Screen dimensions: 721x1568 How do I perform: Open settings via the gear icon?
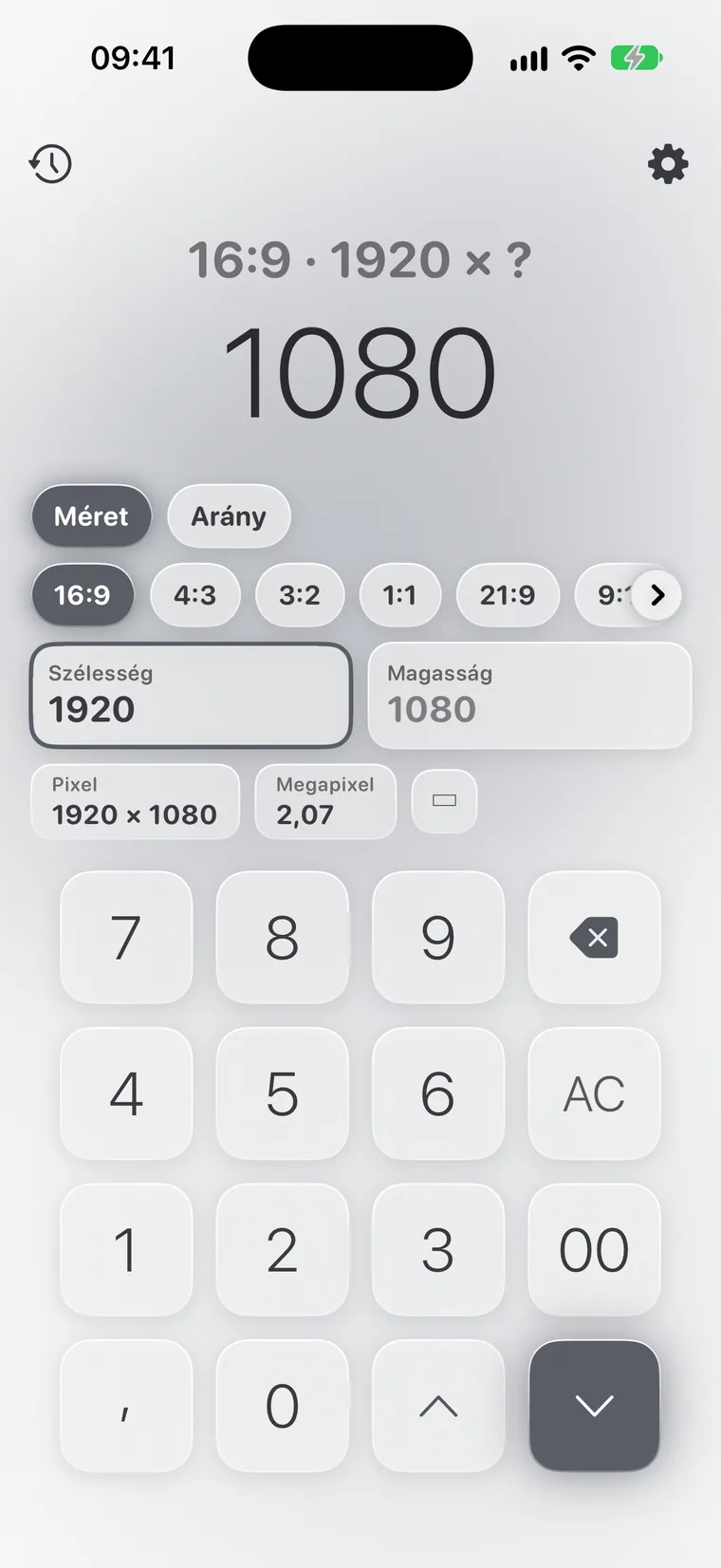[668, 164]
